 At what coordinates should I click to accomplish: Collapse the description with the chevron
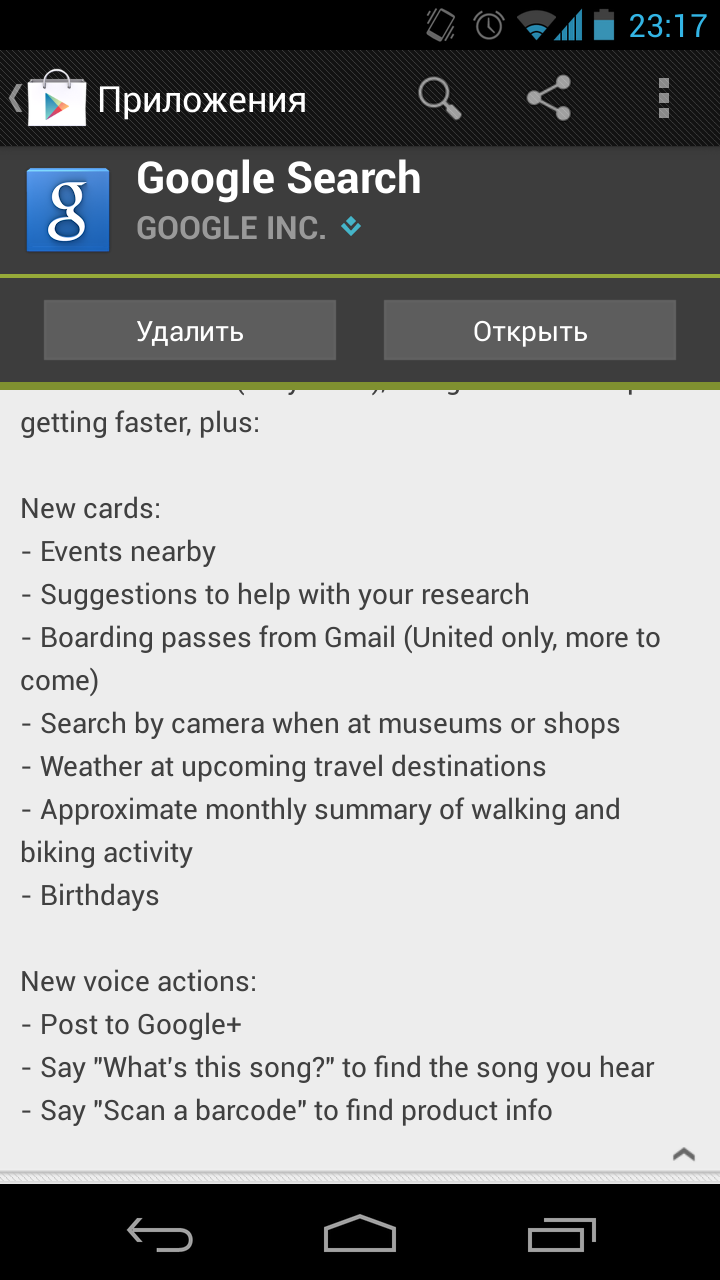pos(684,1153)
